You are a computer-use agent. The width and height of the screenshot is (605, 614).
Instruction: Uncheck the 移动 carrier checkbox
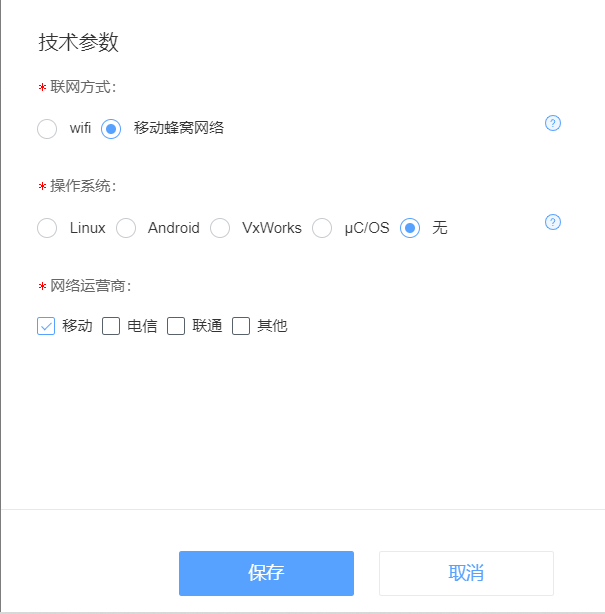(x=46, y=326)
